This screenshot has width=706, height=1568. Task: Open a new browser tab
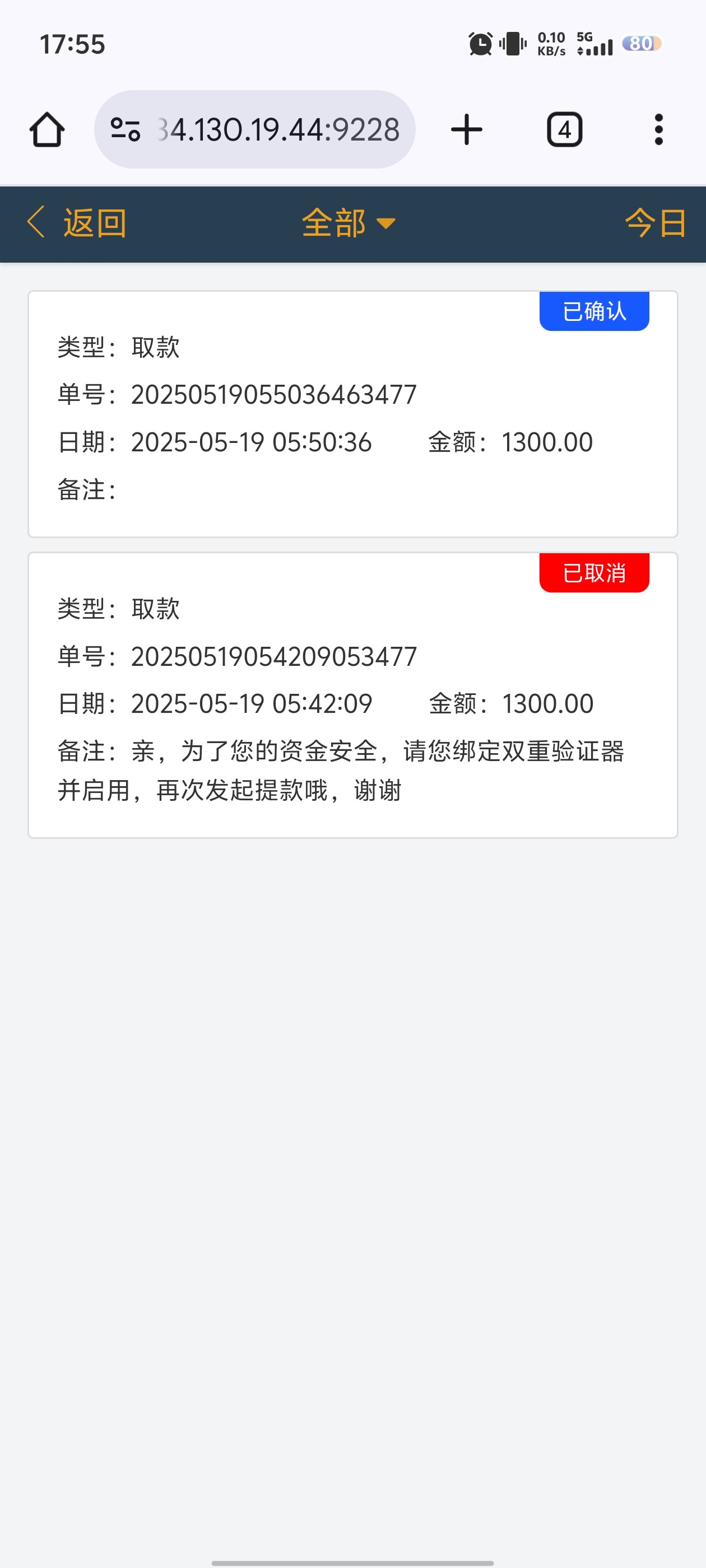tap(467, 130)
